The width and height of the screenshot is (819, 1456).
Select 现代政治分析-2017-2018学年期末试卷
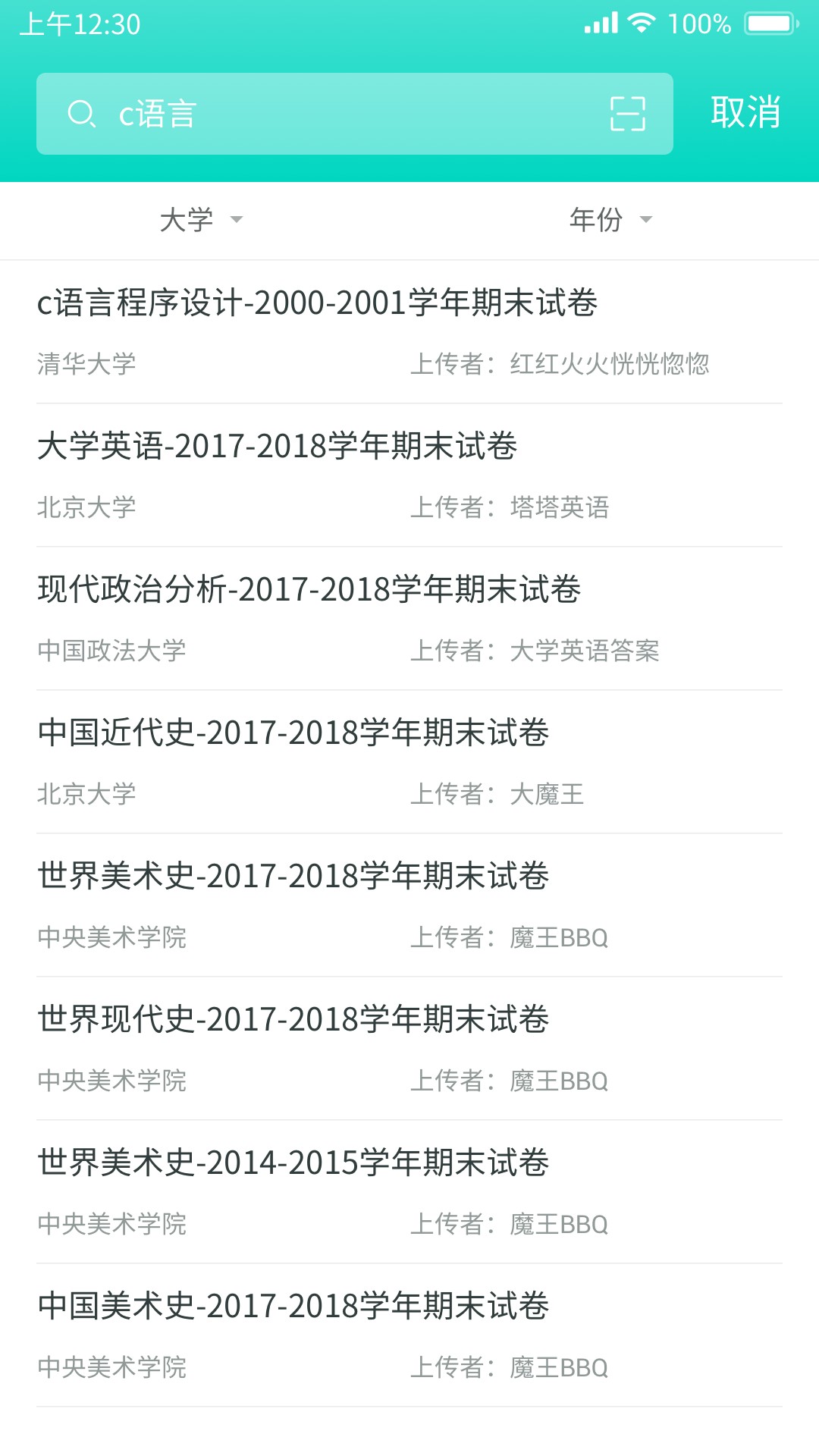click(x=309, y=591)
